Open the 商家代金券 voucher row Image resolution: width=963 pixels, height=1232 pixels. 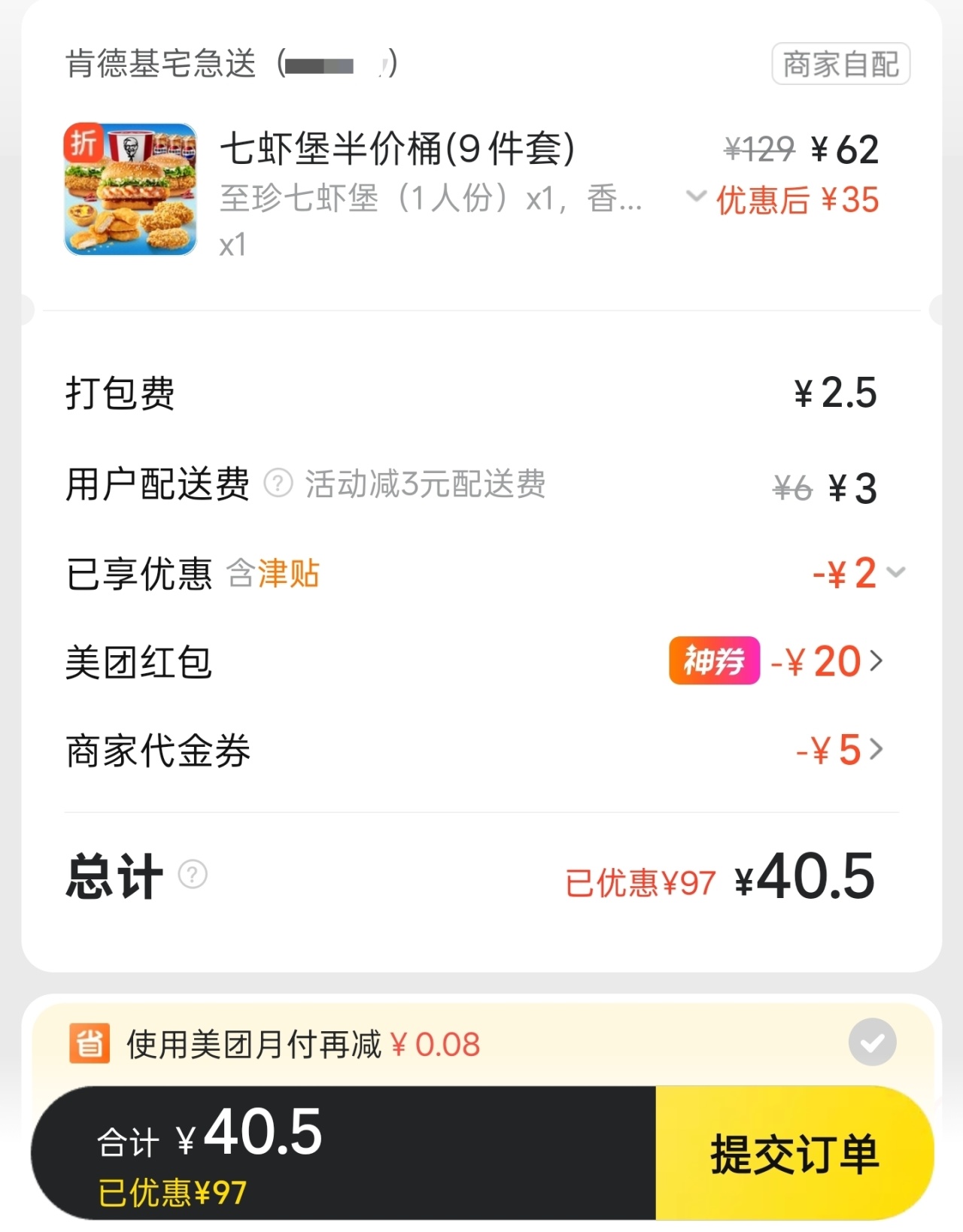click(x=876, y=749)
